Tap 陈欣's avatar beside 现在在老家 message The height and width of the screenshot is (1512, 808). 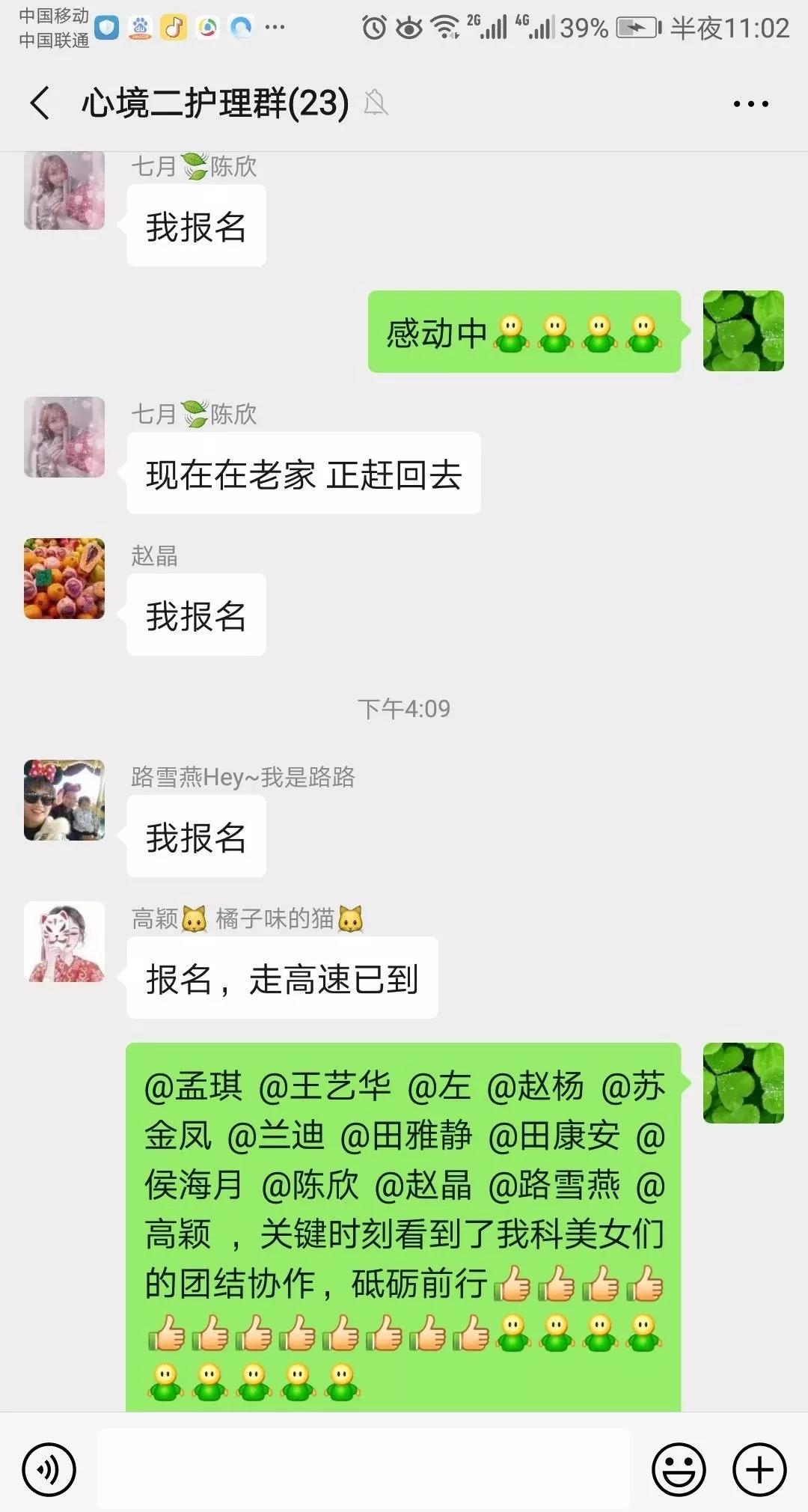[x=64, y=437]
